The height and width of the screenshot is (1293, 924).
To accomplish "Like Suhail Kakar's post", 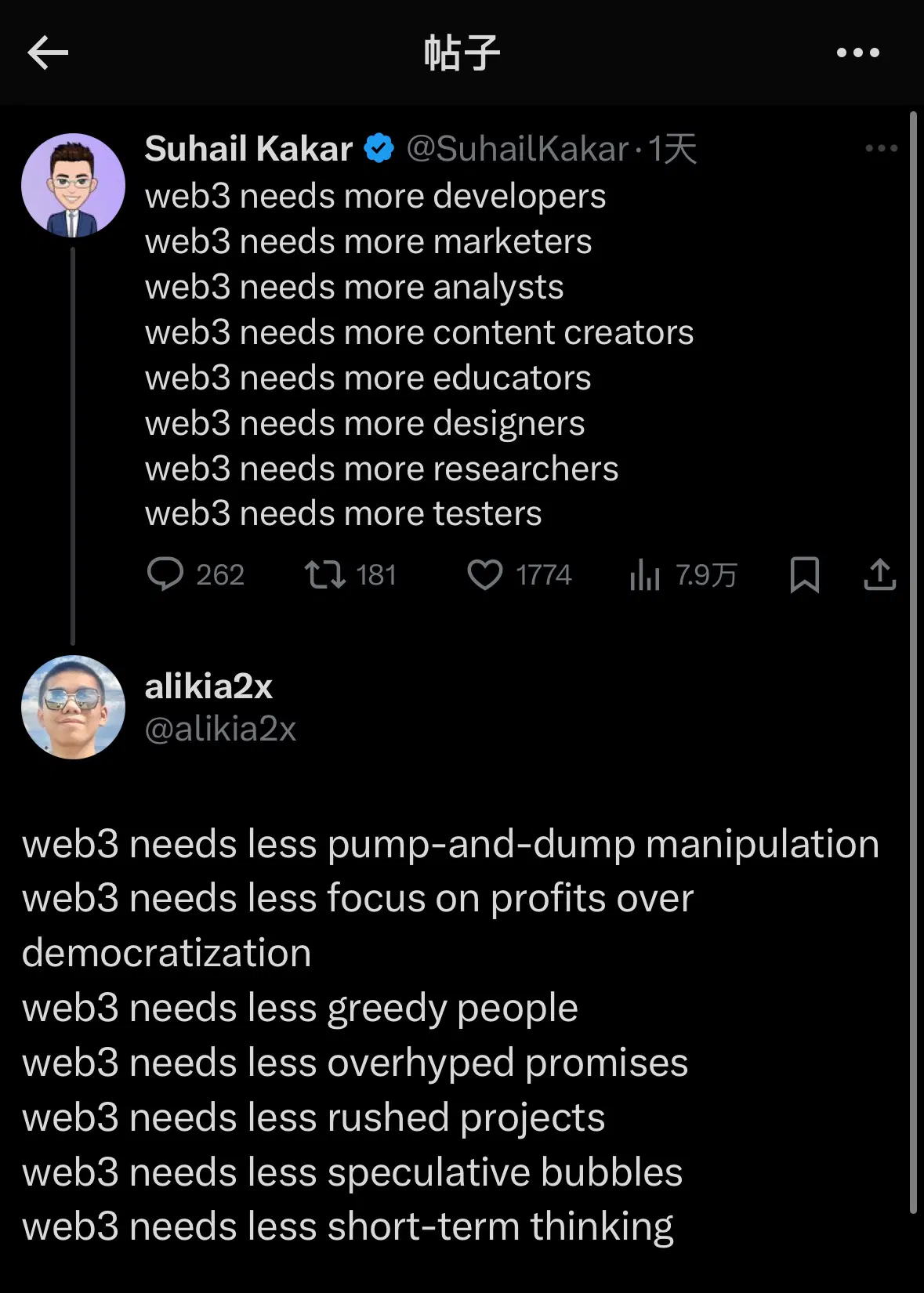I will 485,574.
